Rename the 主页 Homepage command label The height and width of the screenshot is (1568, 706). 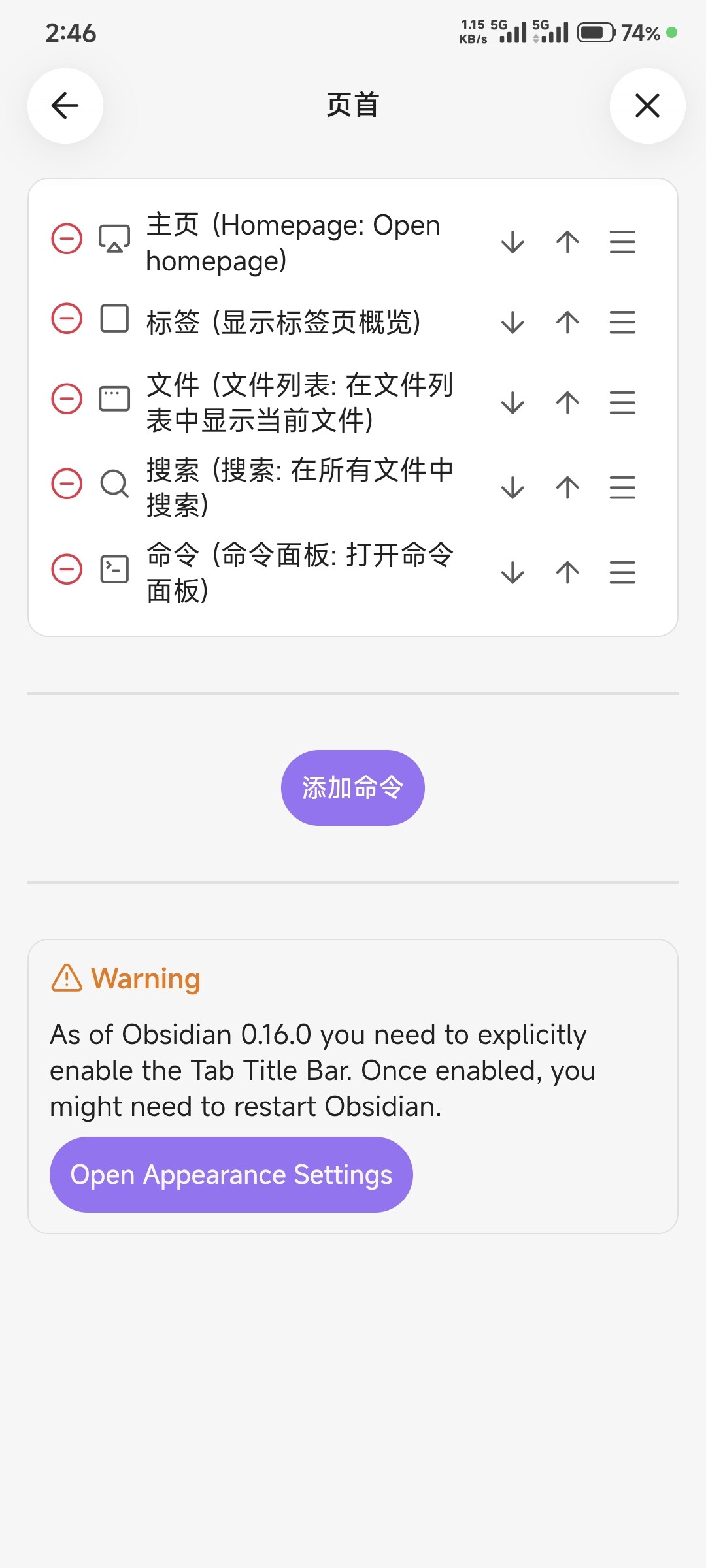point(294,242)
